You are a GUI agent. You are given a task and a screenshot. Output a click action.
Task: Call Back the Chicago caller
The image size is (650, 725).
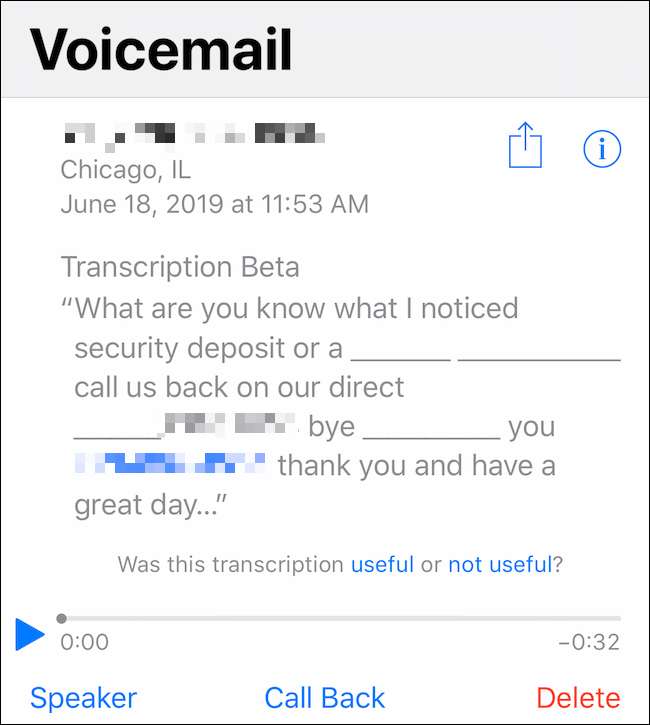[x=325, y=697]
